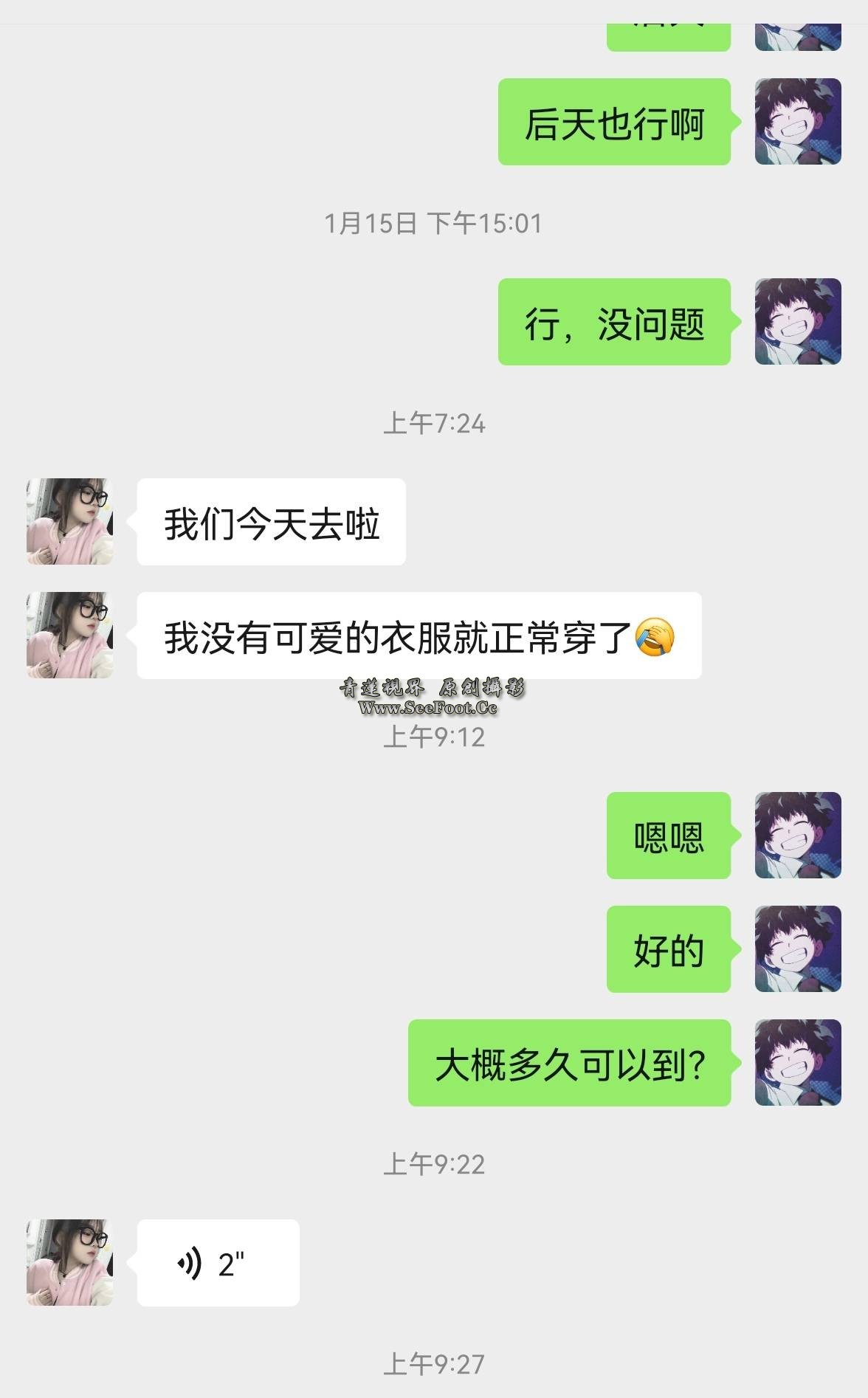Select your avatar next to '好的' message
Screen dimensions: 868x1398
point(799,950)
